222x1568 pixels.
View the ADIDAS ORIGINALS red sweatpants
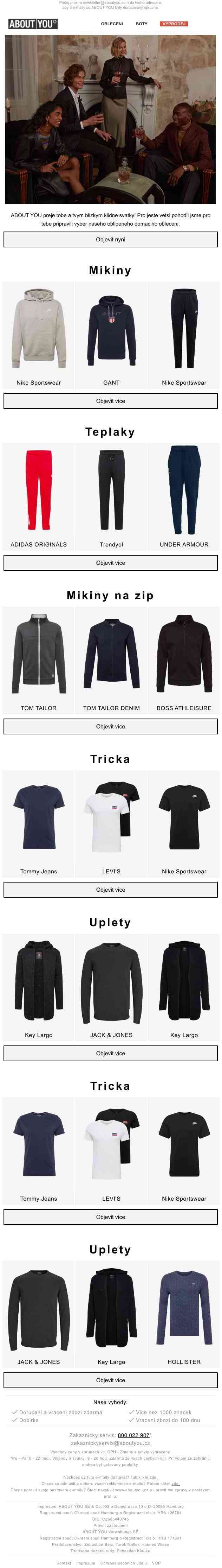38,495
